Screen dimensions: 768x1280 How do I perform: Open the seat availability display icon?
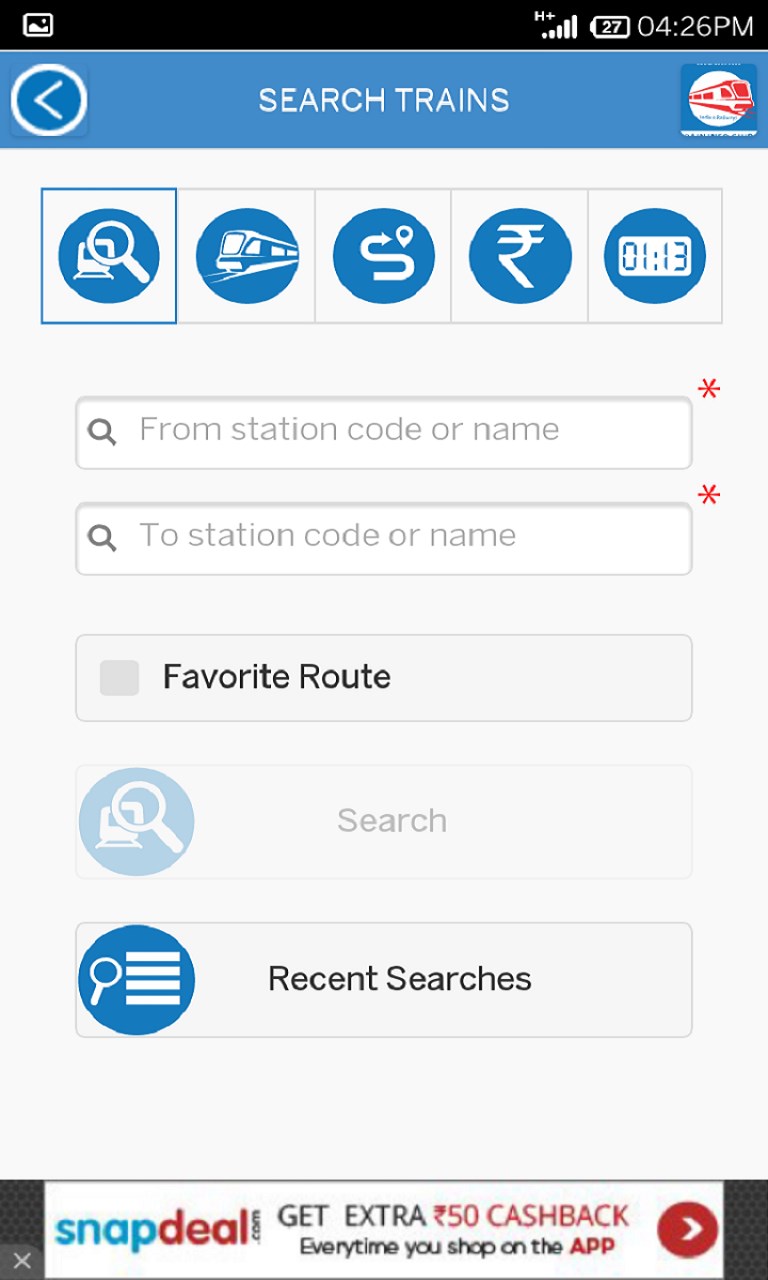point(655,255)
